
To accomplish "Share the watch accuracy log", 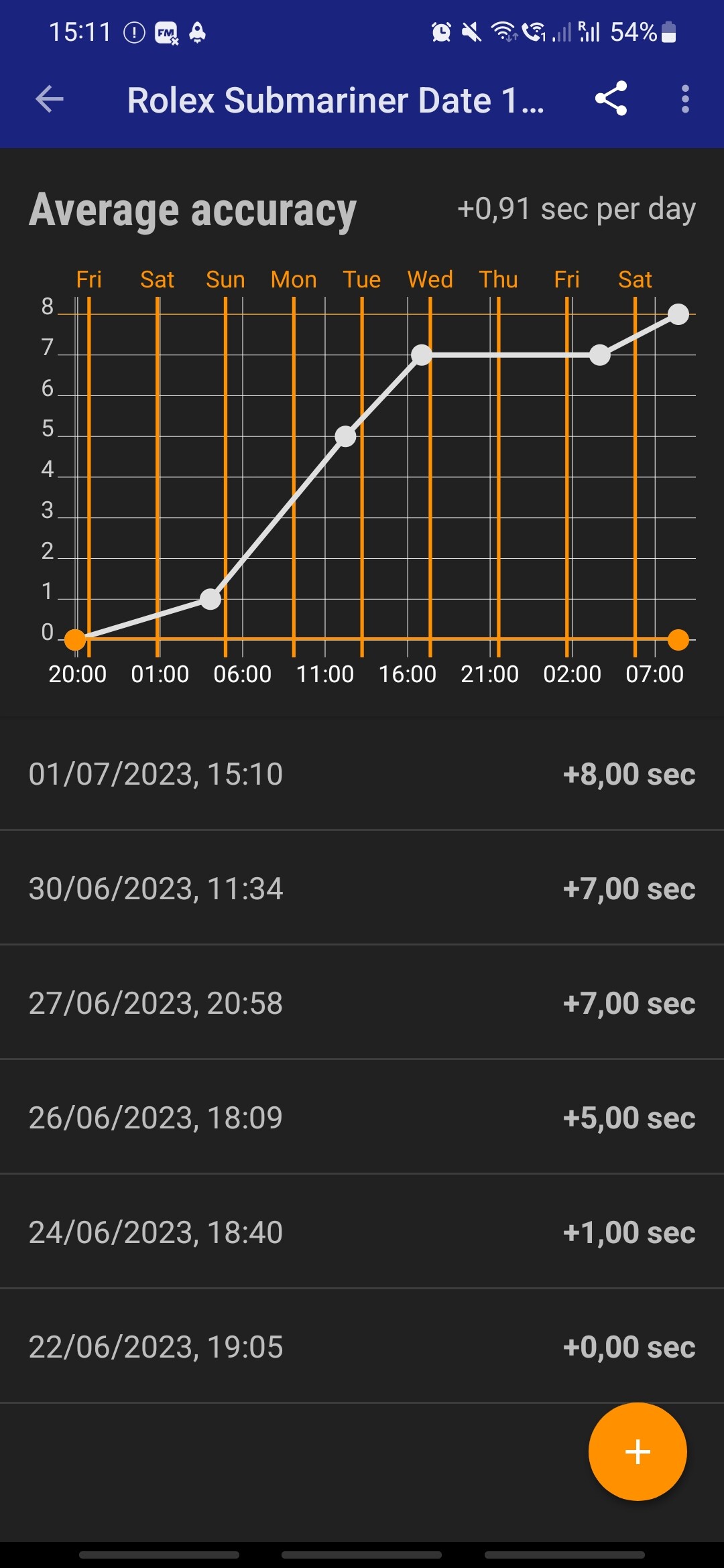I will click(611, 99).
